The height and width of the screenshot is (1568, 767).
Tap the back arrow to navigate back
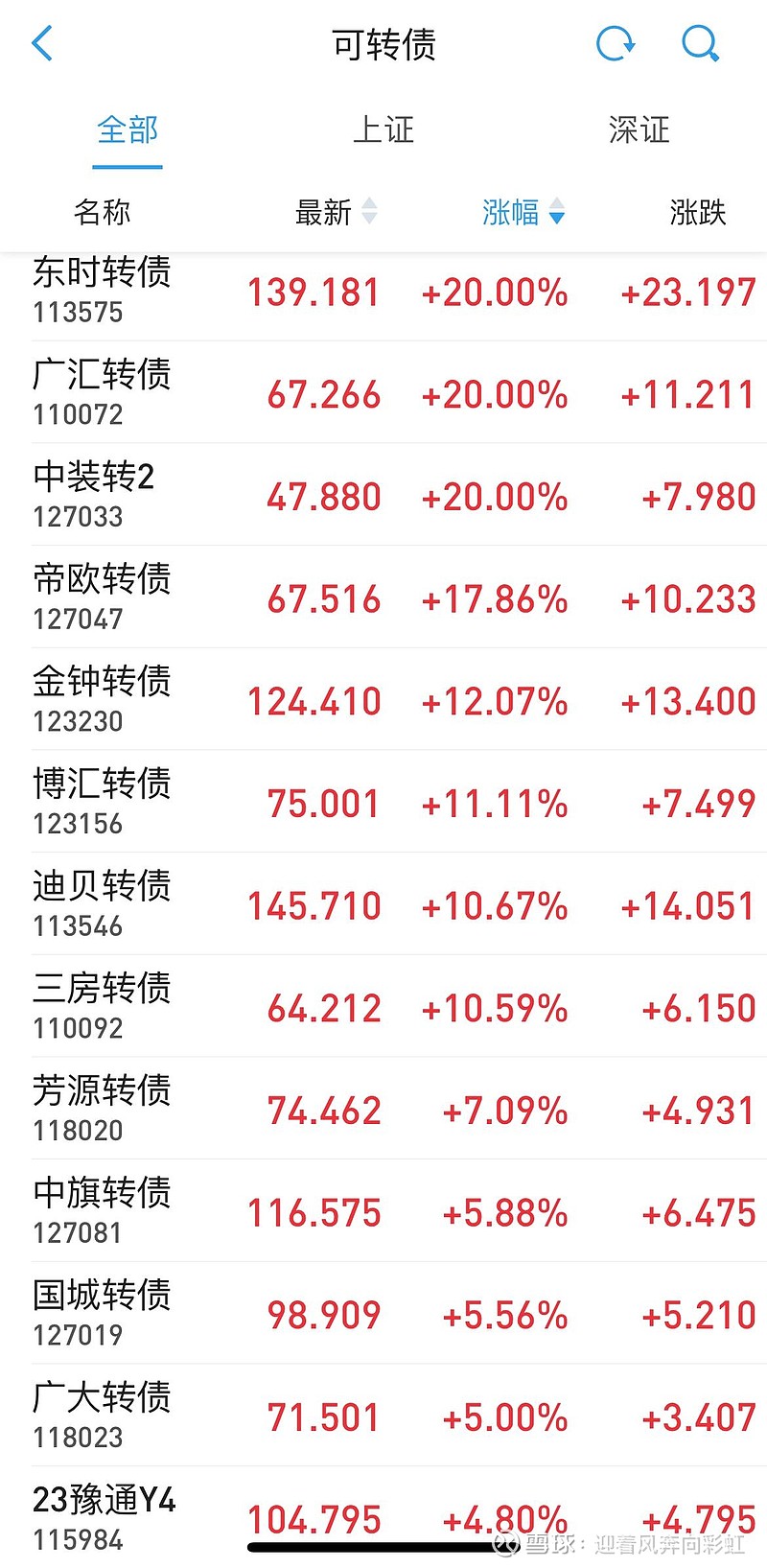[40, 43]
